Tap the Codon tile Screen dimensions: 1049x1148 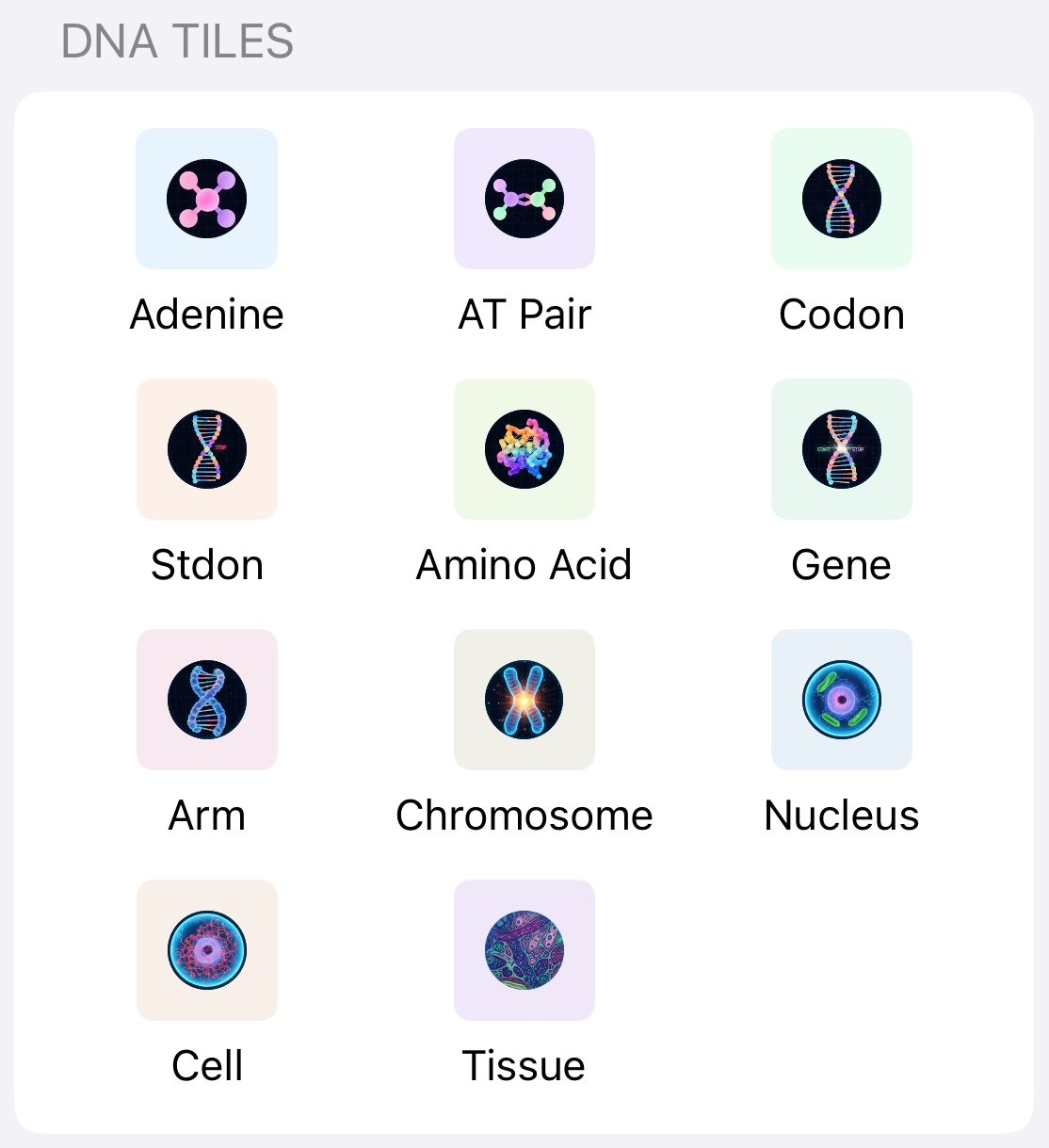[842, 199]
